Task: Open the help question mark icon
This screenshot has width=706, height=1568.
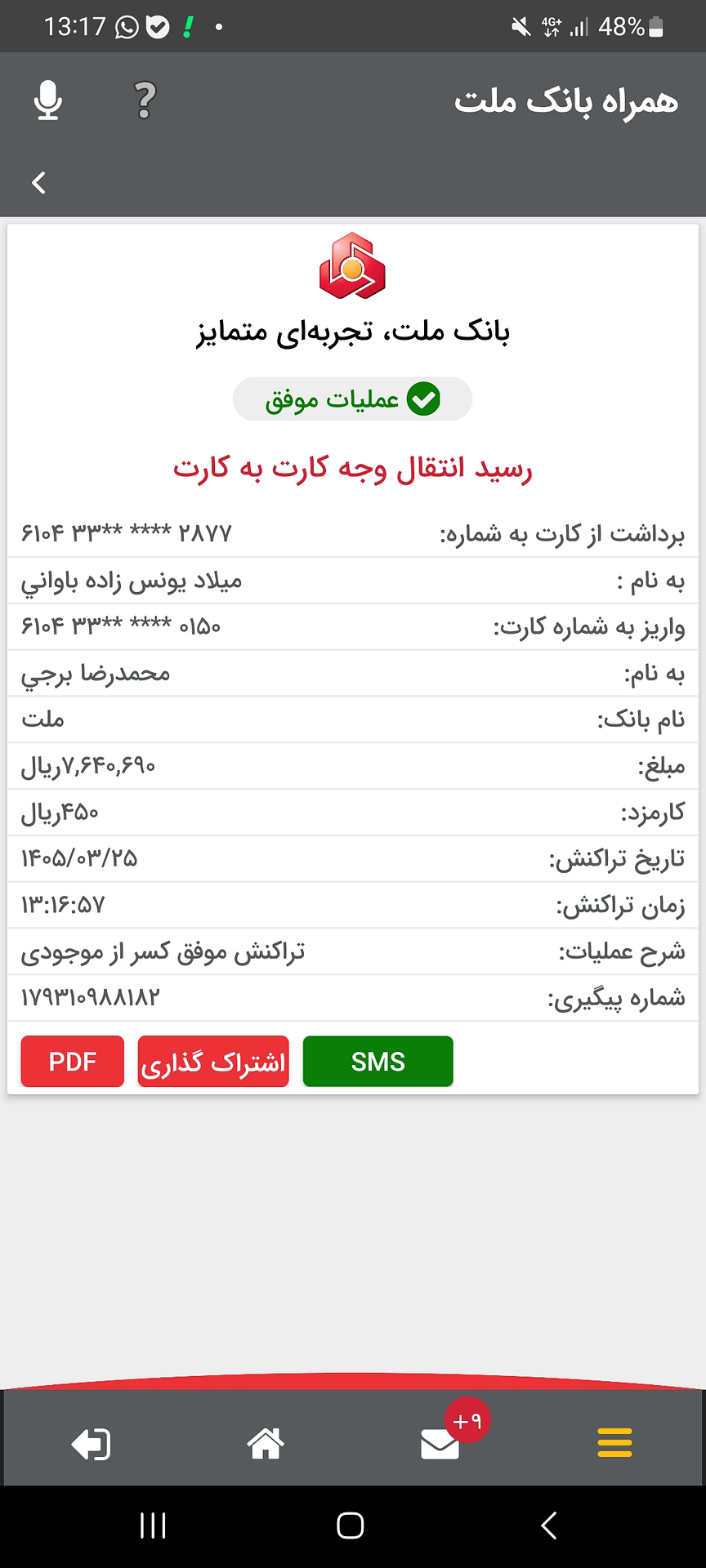Action: click(145, 101)
